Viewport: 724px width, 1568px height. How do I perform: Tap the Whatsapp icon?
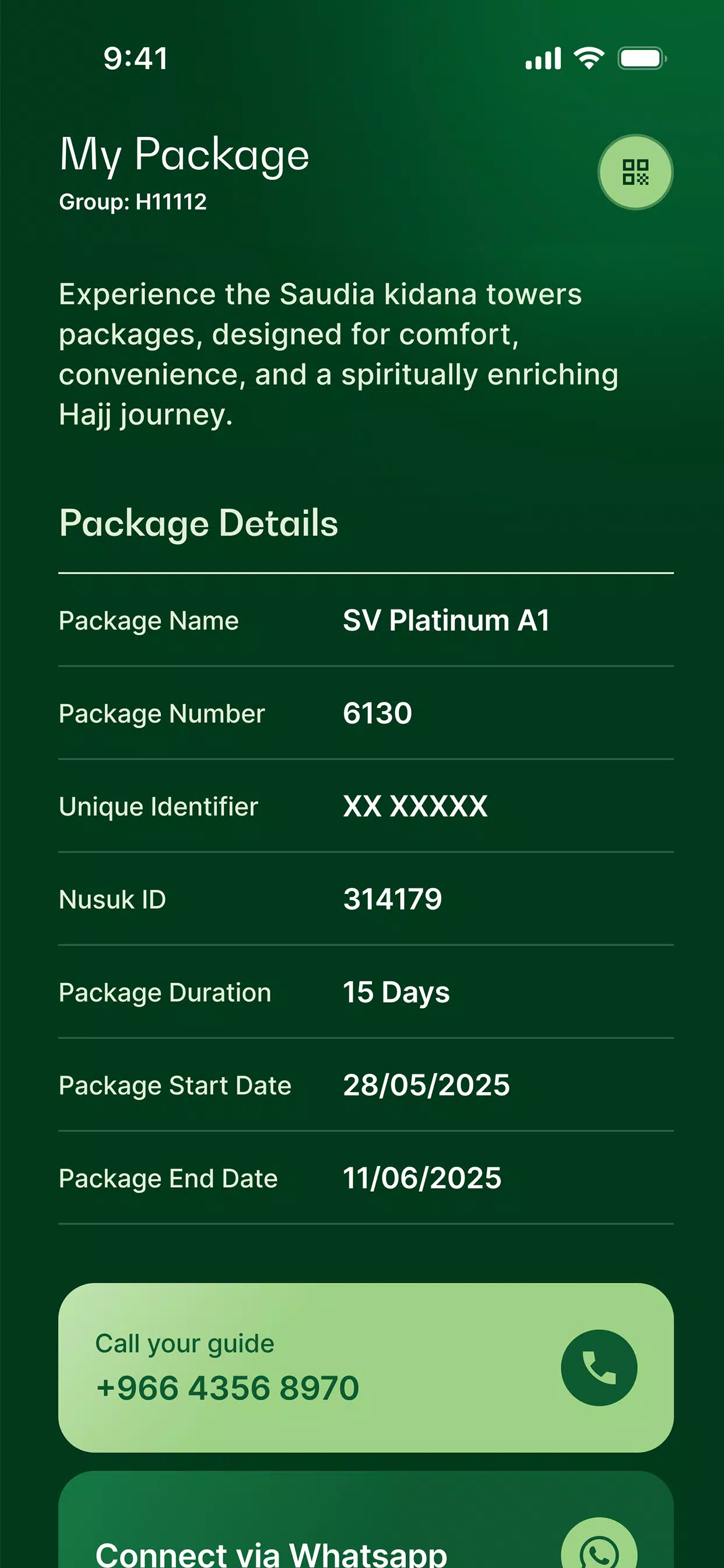point(599,1542)
